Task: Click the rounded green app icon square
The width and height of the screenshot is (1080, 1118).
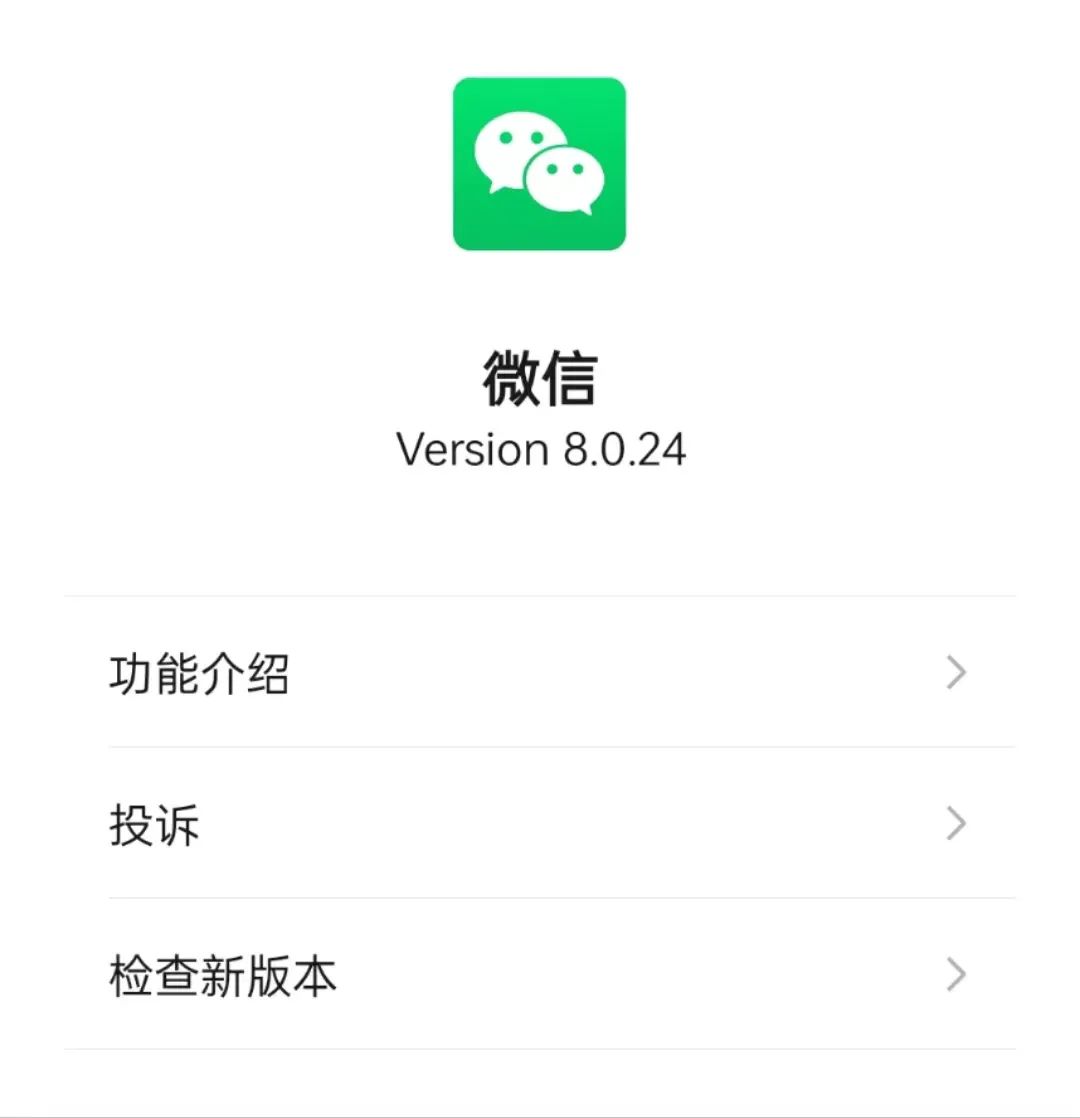Action: pyautogui.click(x=540, y=165)
